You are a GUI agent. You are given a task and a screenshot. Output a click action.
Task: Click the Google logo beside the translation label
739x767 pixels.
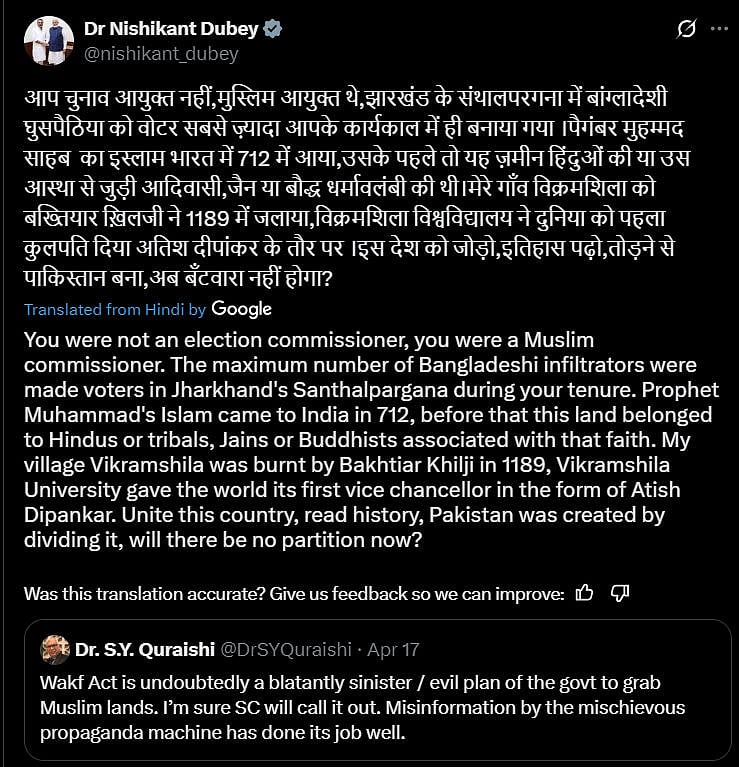click(242, 310)
